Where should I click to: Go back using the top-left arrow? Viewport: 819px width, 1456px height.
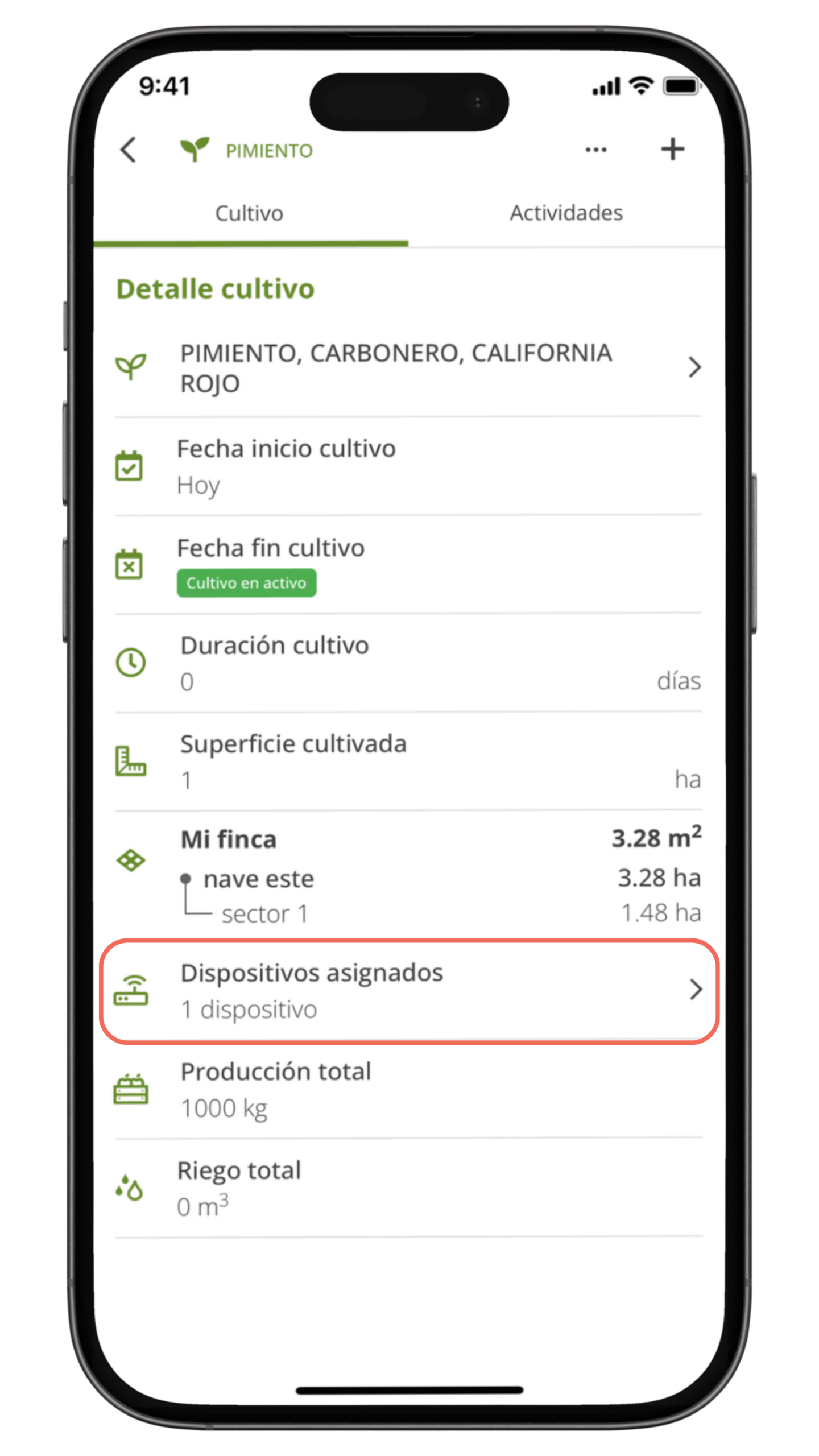tap(129, 150)
